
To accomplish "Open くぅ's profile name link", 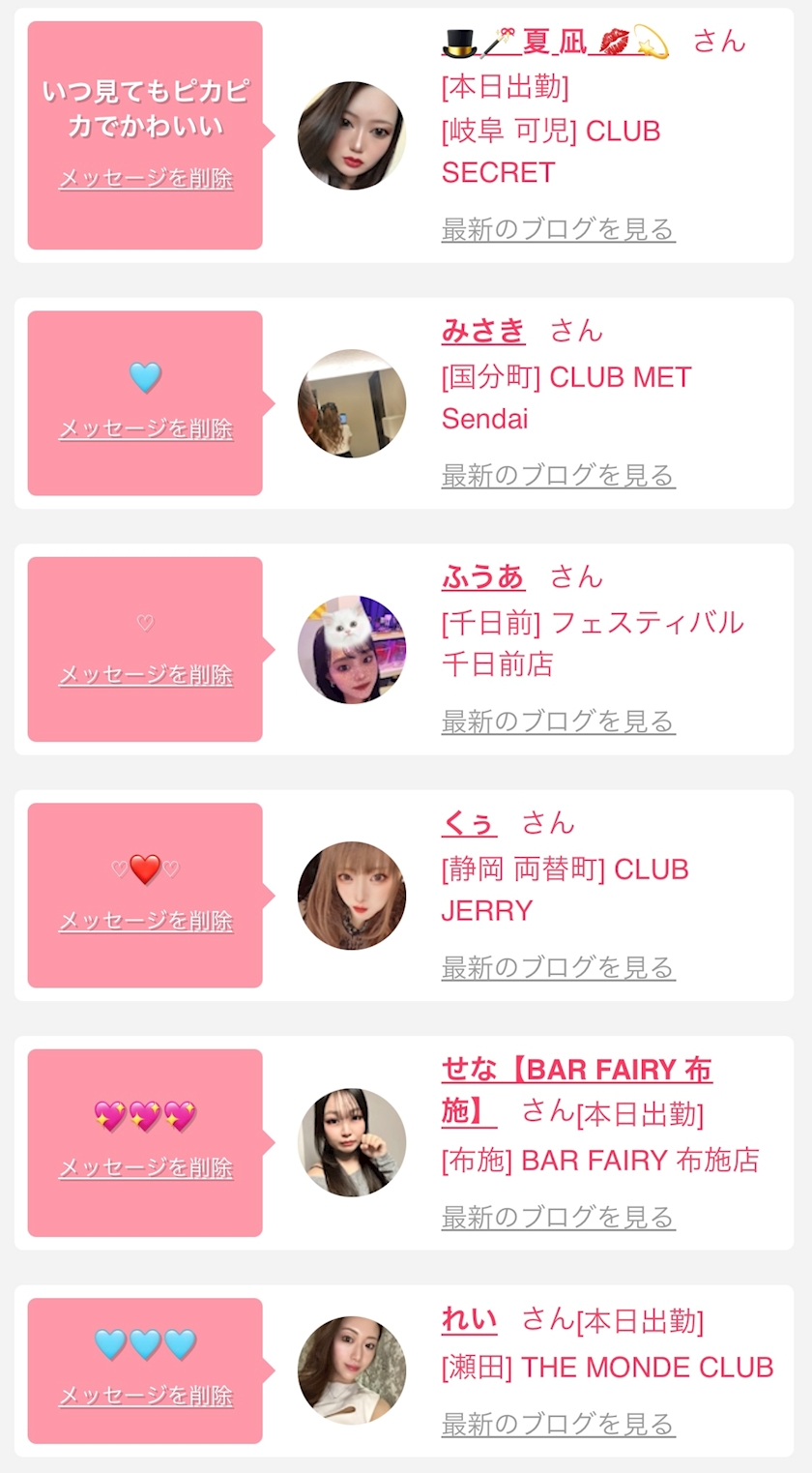I will tap(469, 823).
